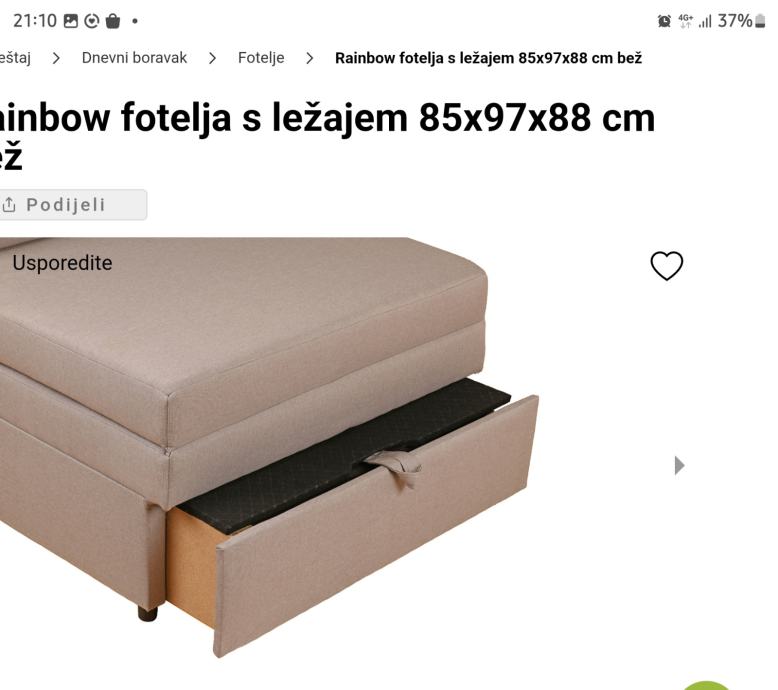The image size is (778, 690).
Task: Open the Dnevni boravak breadcrumb link
Action: [134, 58]
